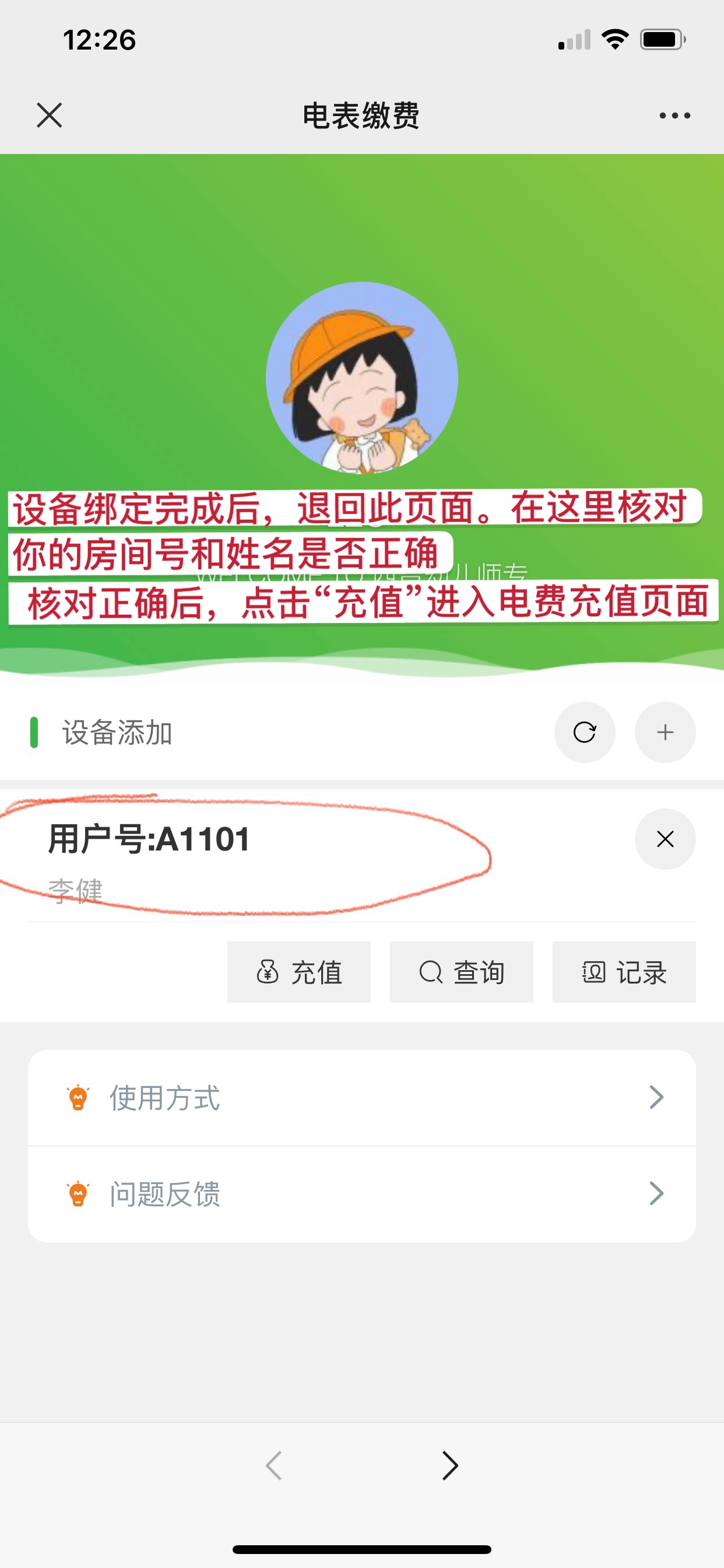Refresh the device list
Viewport: 724px width, 1568px height.
pyautogui.click(x=584, y=732)
